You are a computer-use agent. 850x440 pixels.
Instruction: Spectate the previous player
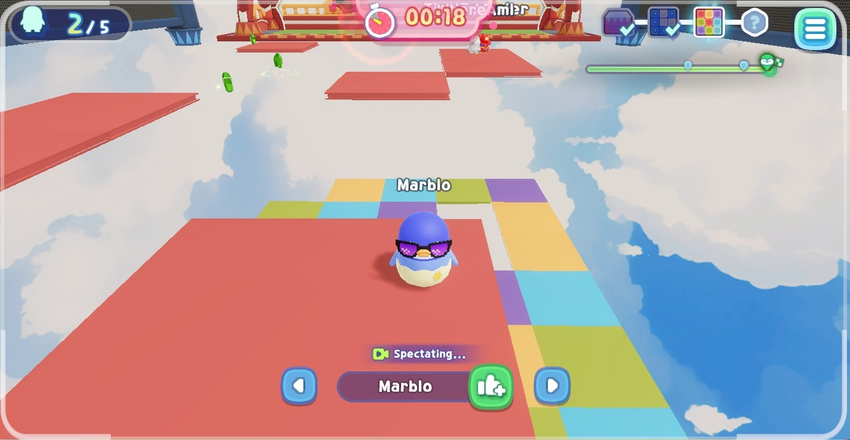pos(299,386)
